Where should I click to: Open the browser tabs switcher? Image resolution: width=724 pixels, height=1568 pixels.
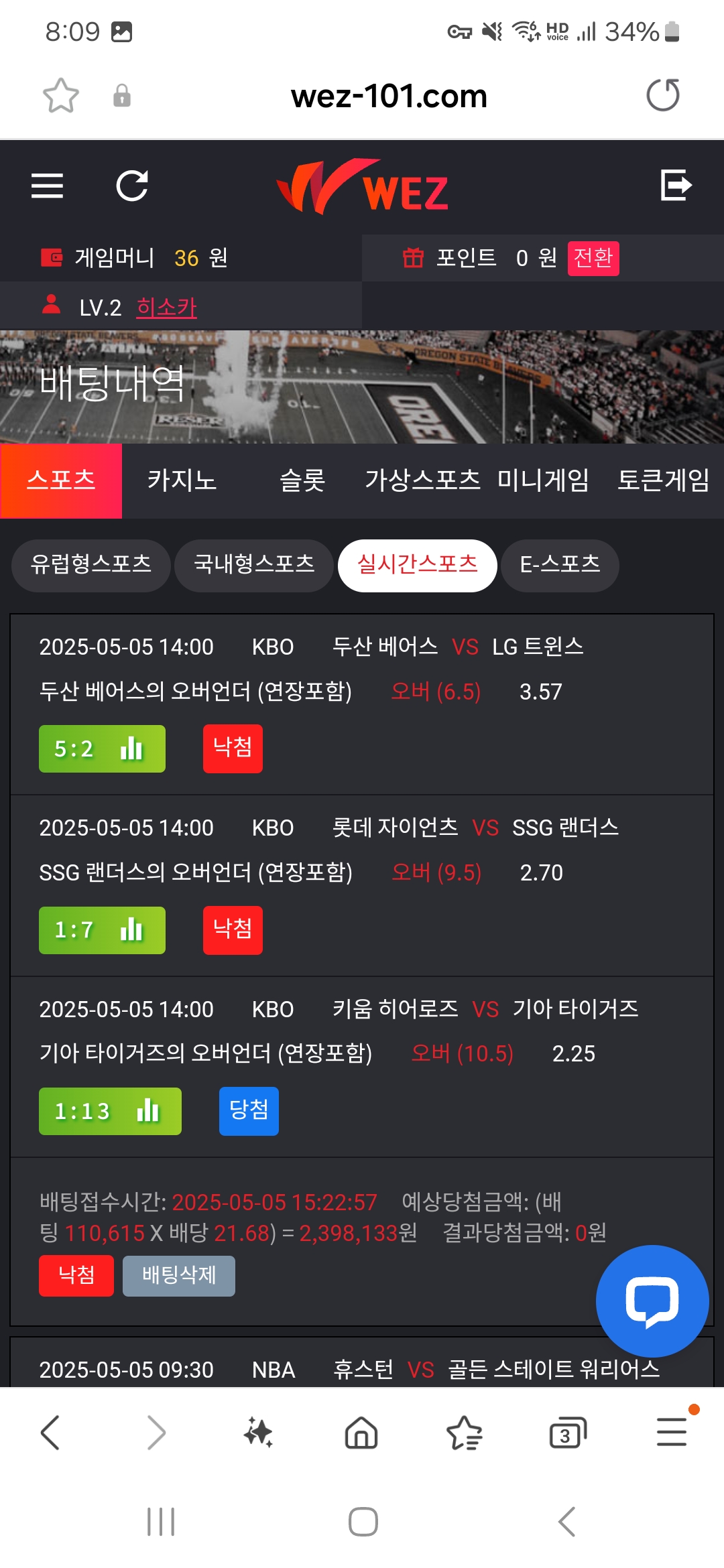click(567, 1433)
